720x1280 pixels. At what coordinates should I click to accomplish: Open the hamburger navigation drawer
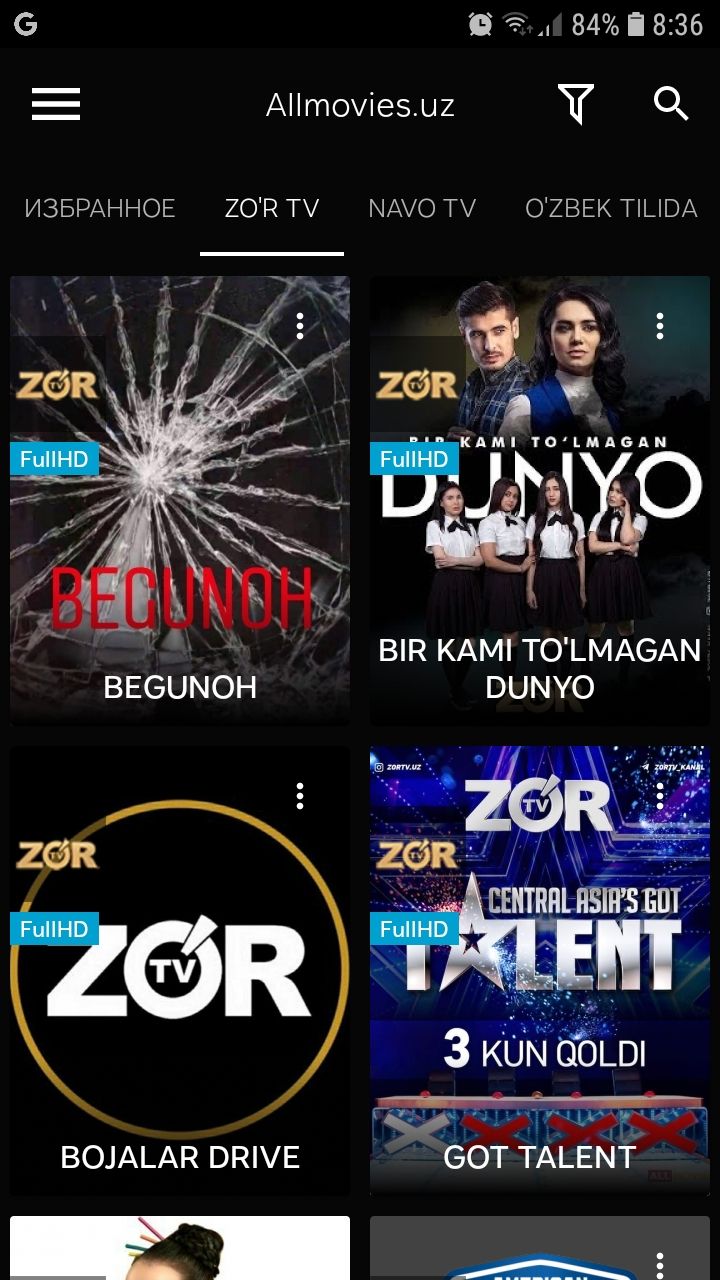pos(56,104)
